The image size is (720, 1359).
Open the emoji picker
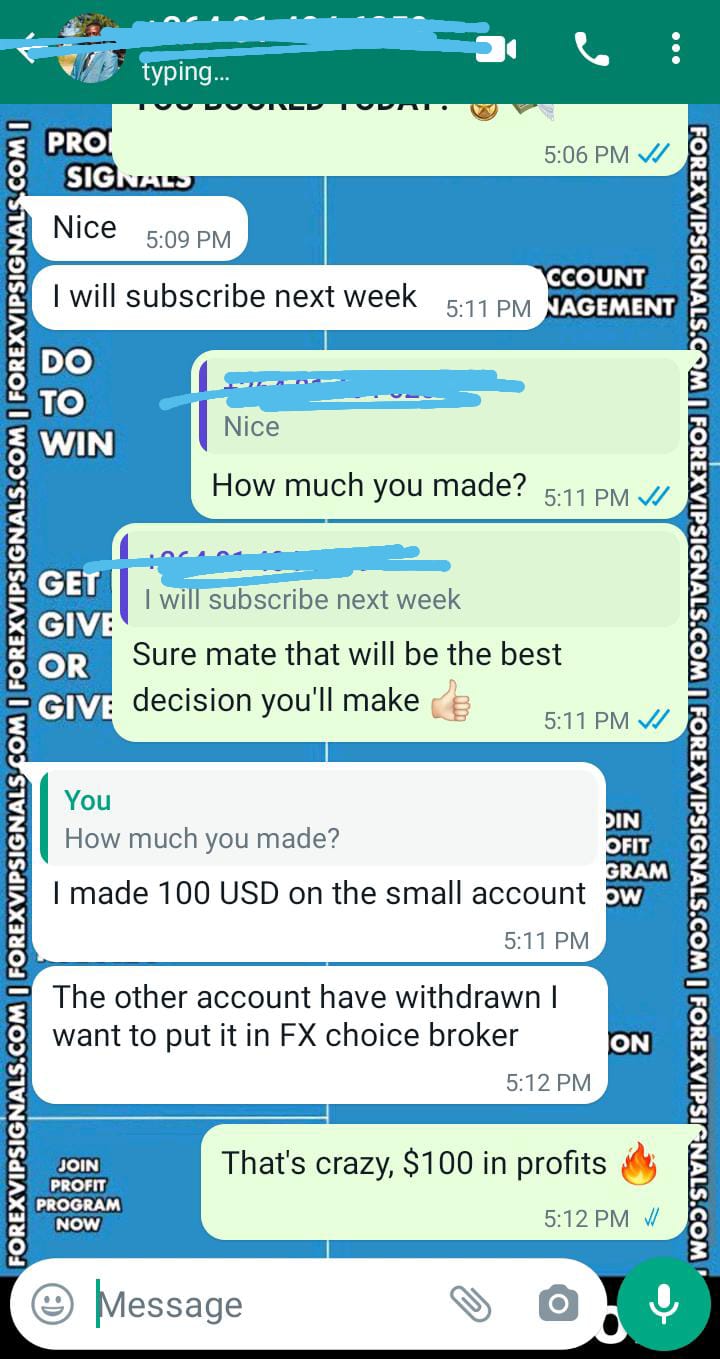(52, 1303)
